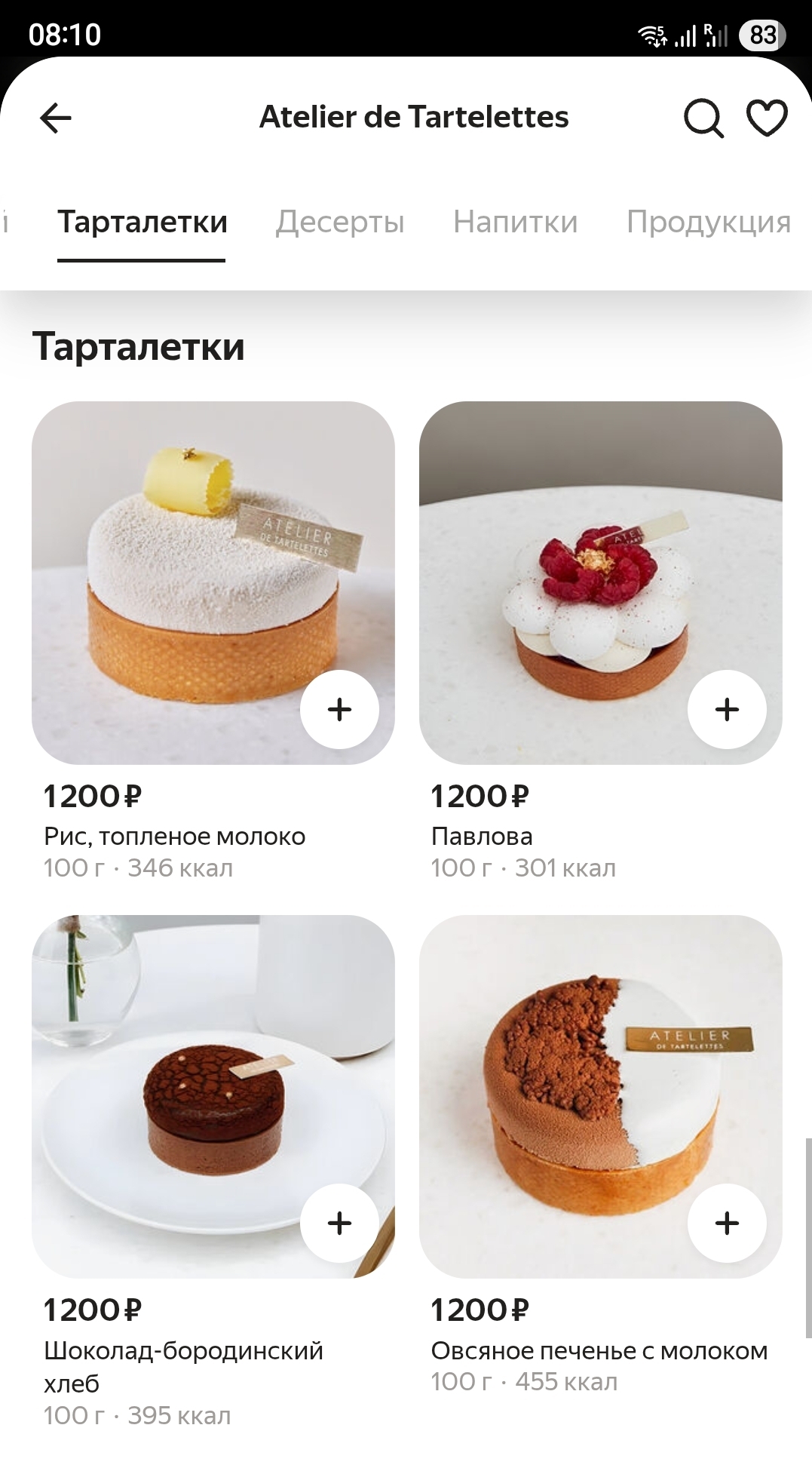Image resolution: width=812 pixels, height=1471 pixels.
Task: Select the Тарталетки tab
Action: point(142,222)
